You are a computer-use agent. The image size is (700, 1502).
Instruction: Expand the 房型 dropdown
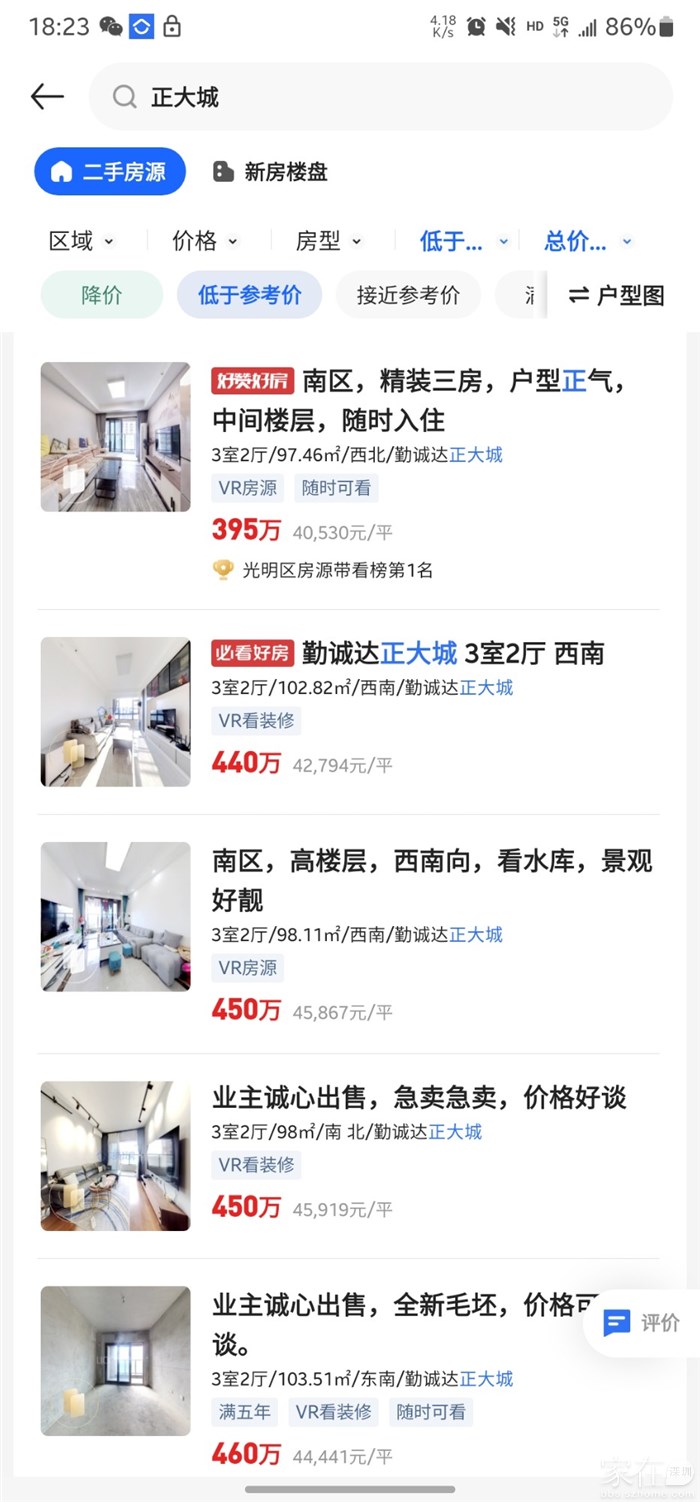[x=328, y=241]
